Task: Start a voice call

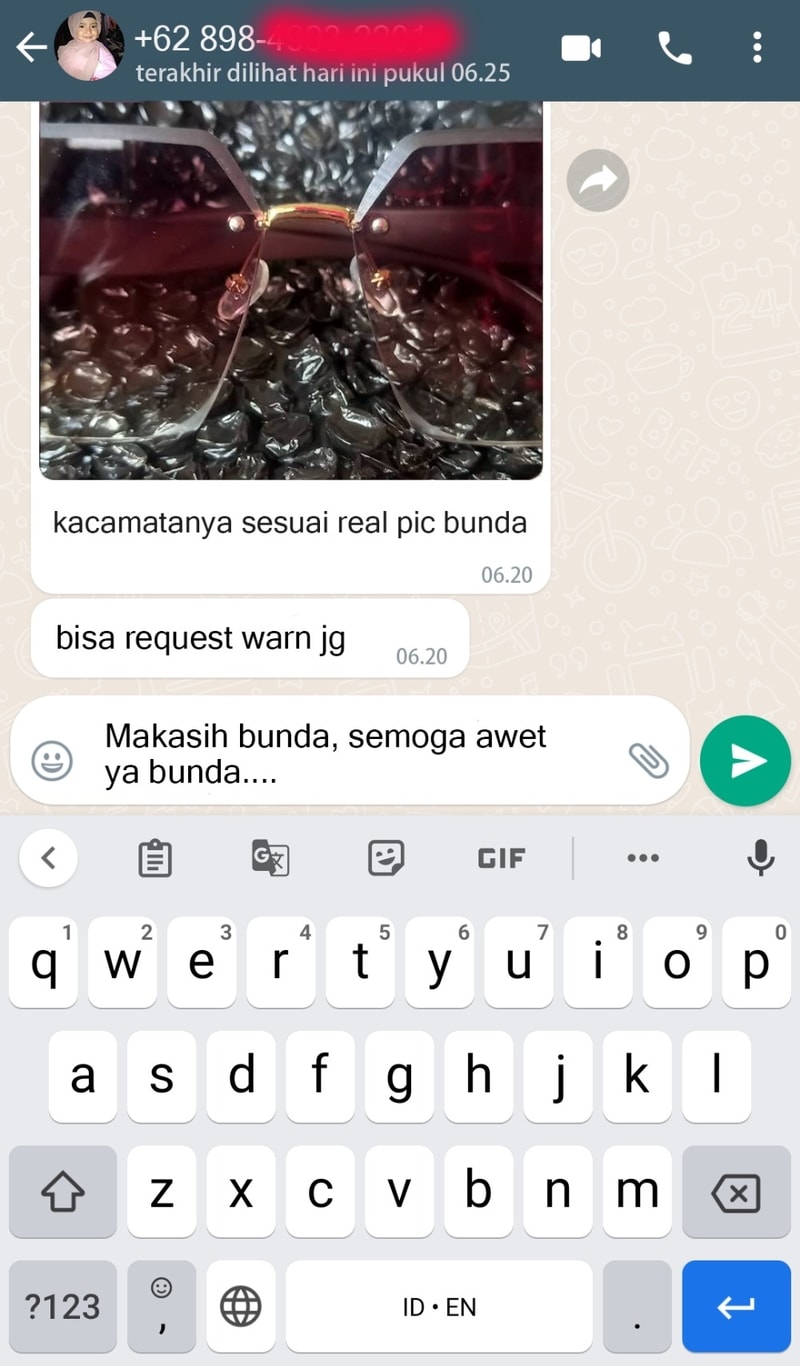Action: click(x=674, y=47)
